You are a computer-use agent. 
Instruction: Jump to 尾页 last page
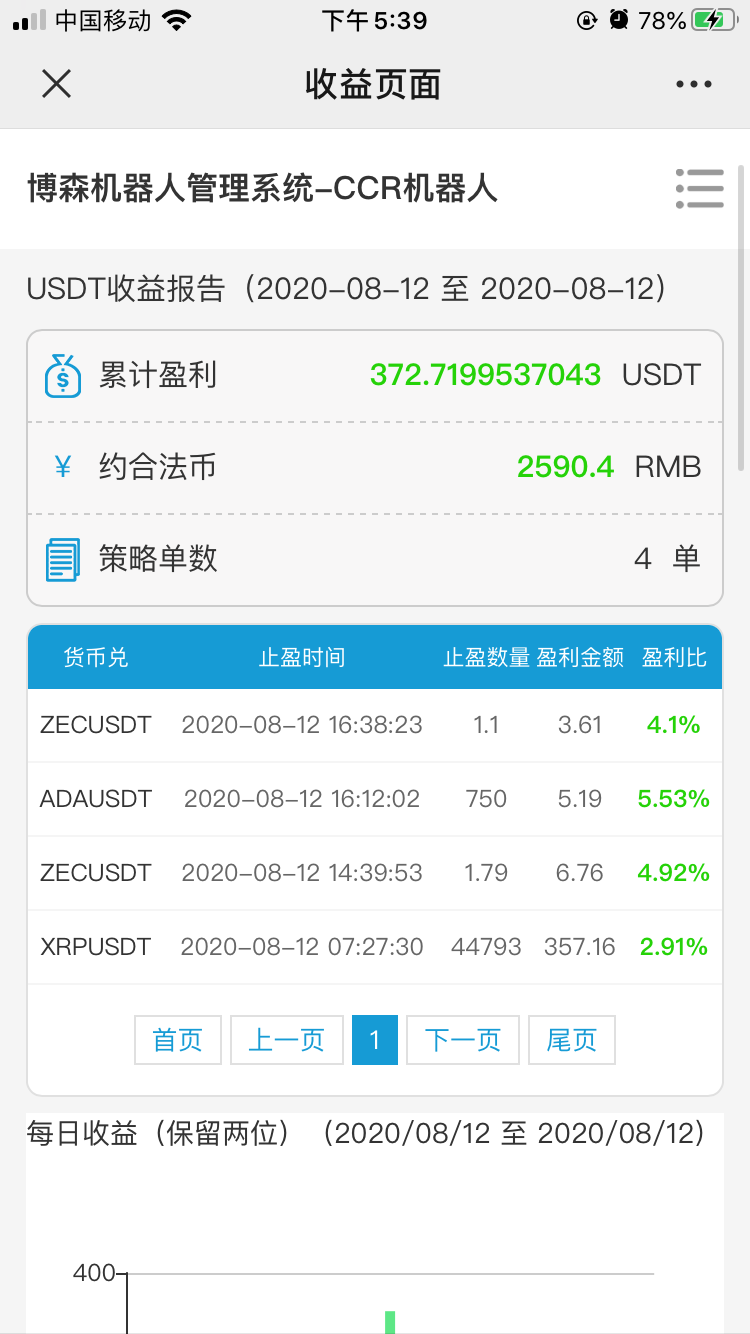571,1040
